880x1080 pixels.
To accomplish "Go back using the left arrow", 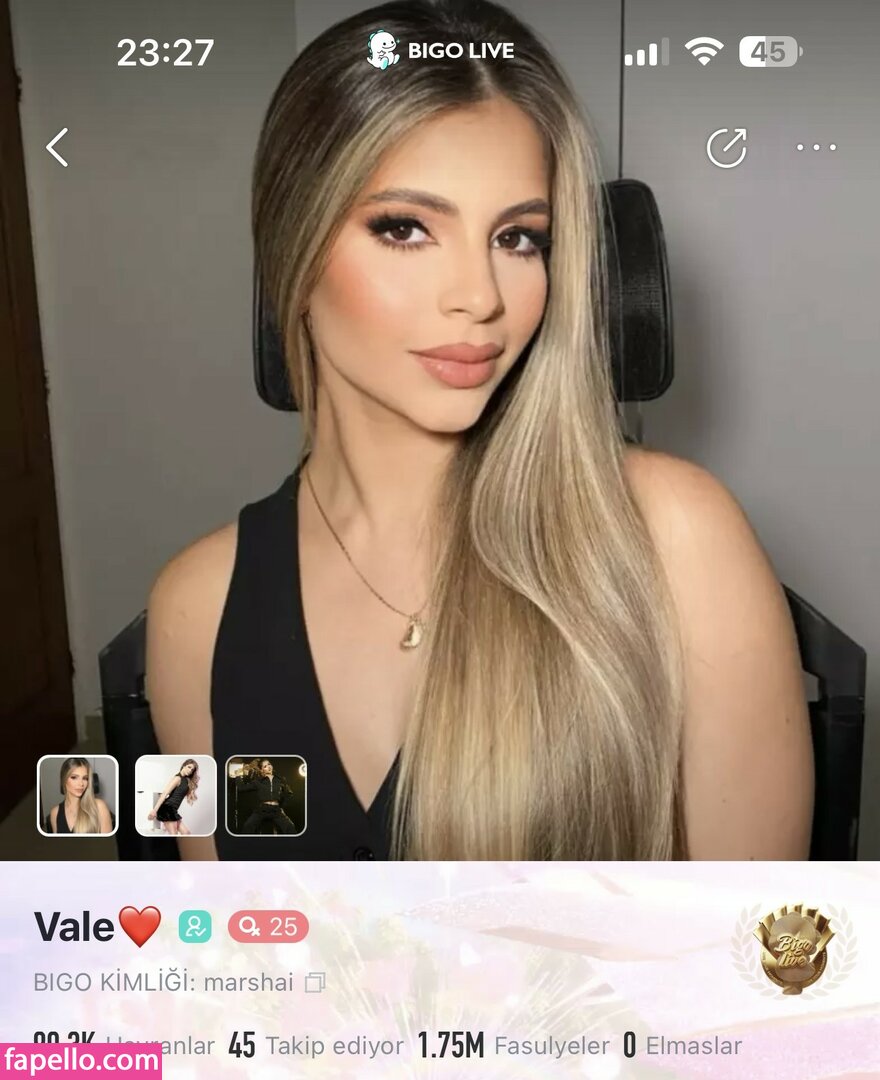I will click(x=57, y=147).
